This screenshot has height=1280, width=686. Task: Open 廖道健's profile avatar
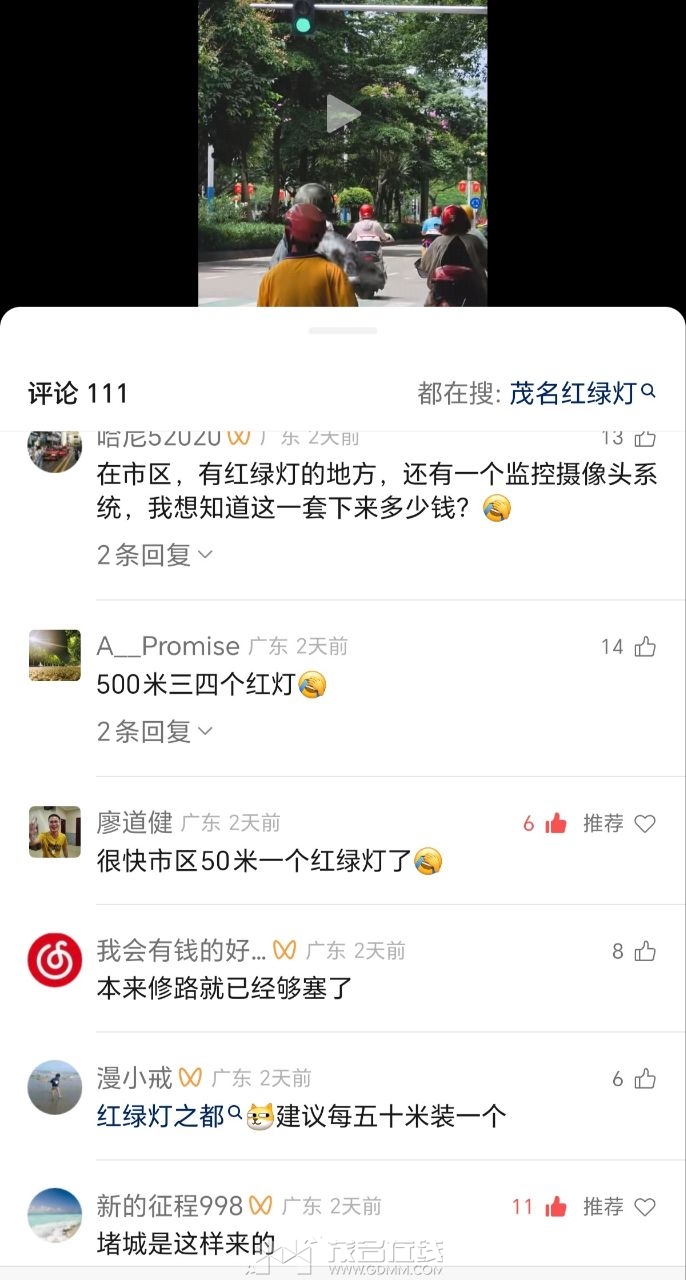(x=54, y=832)
